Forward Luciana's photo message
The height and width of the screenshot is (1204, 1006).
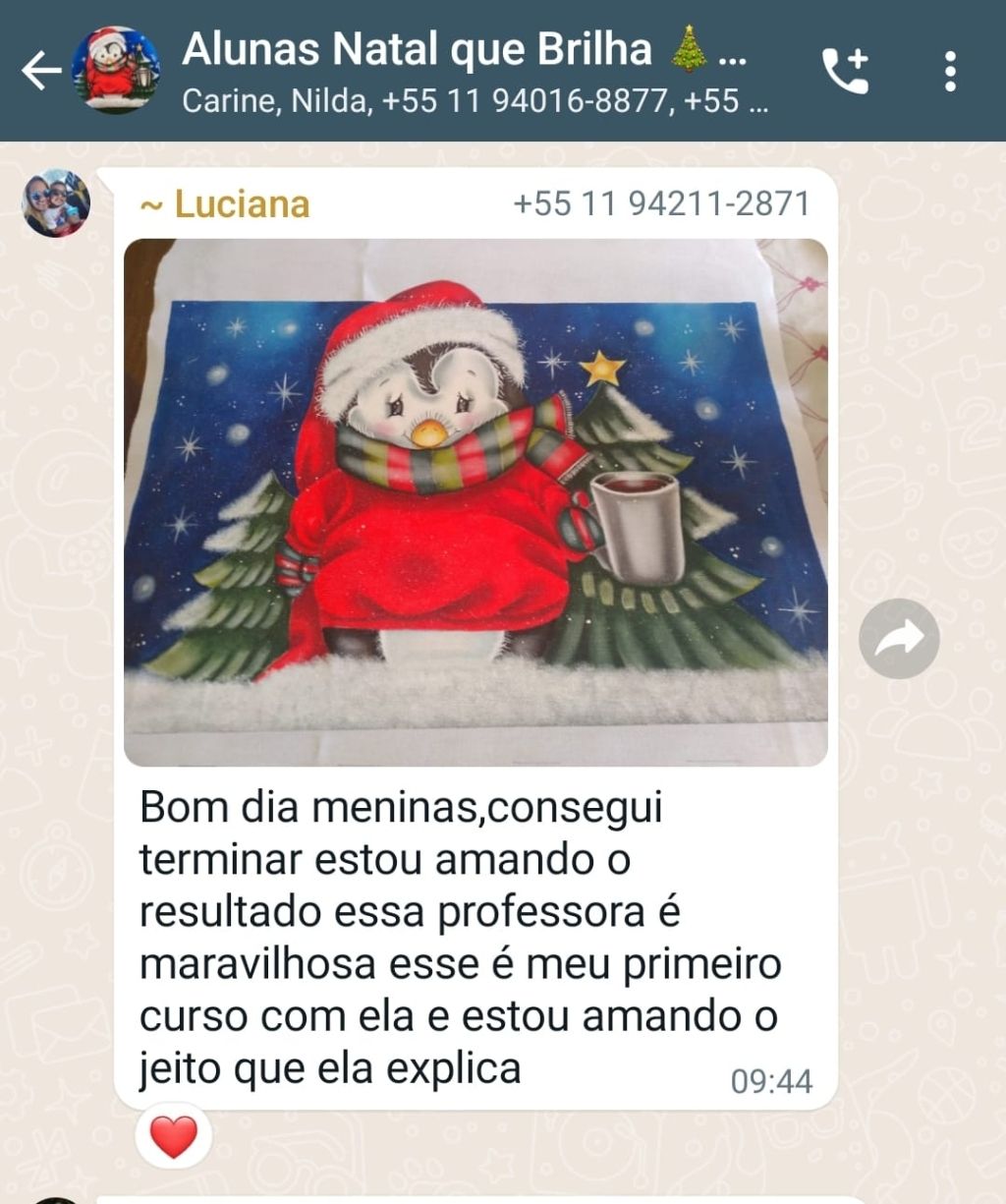pyautogui.click(x=898, y=639)
